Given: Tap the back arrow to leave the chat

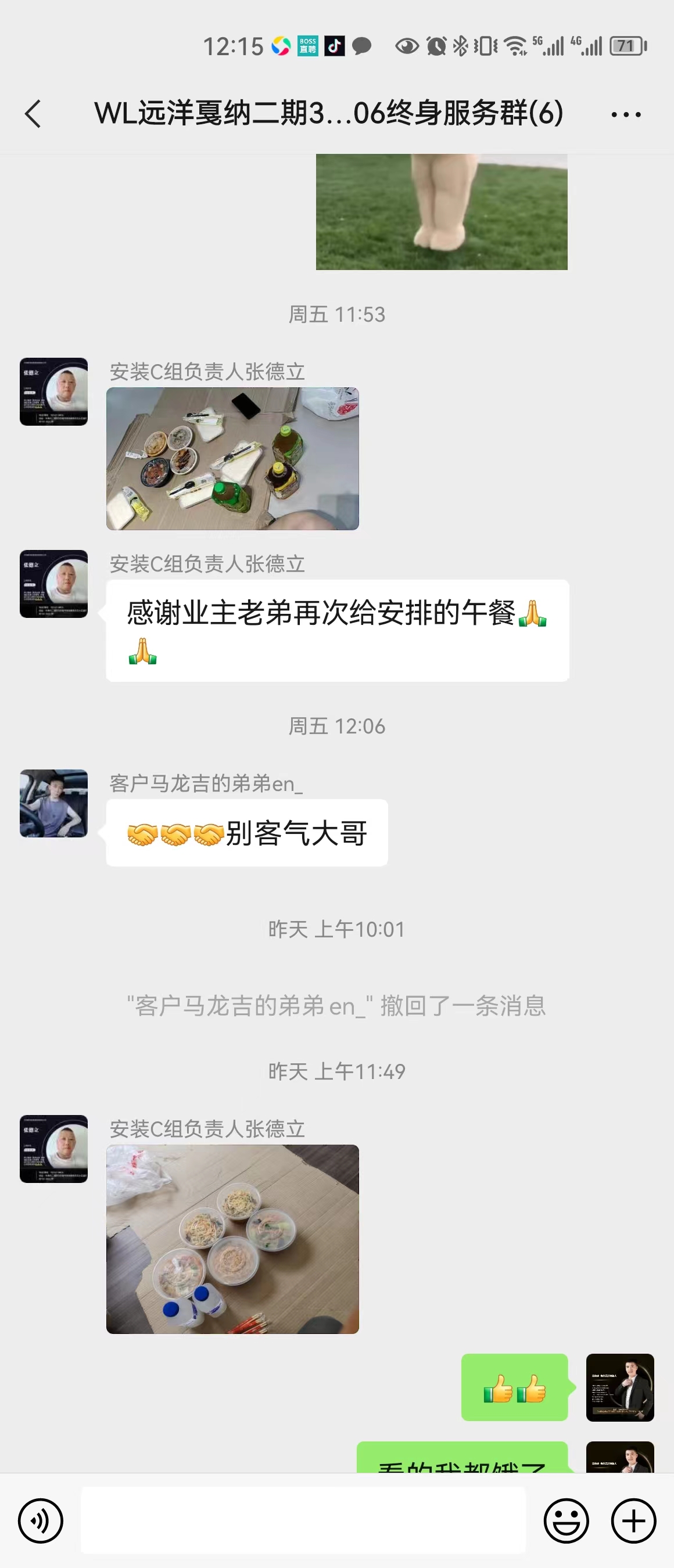Looking at the screenshot, I should click(x=34, y=114).
